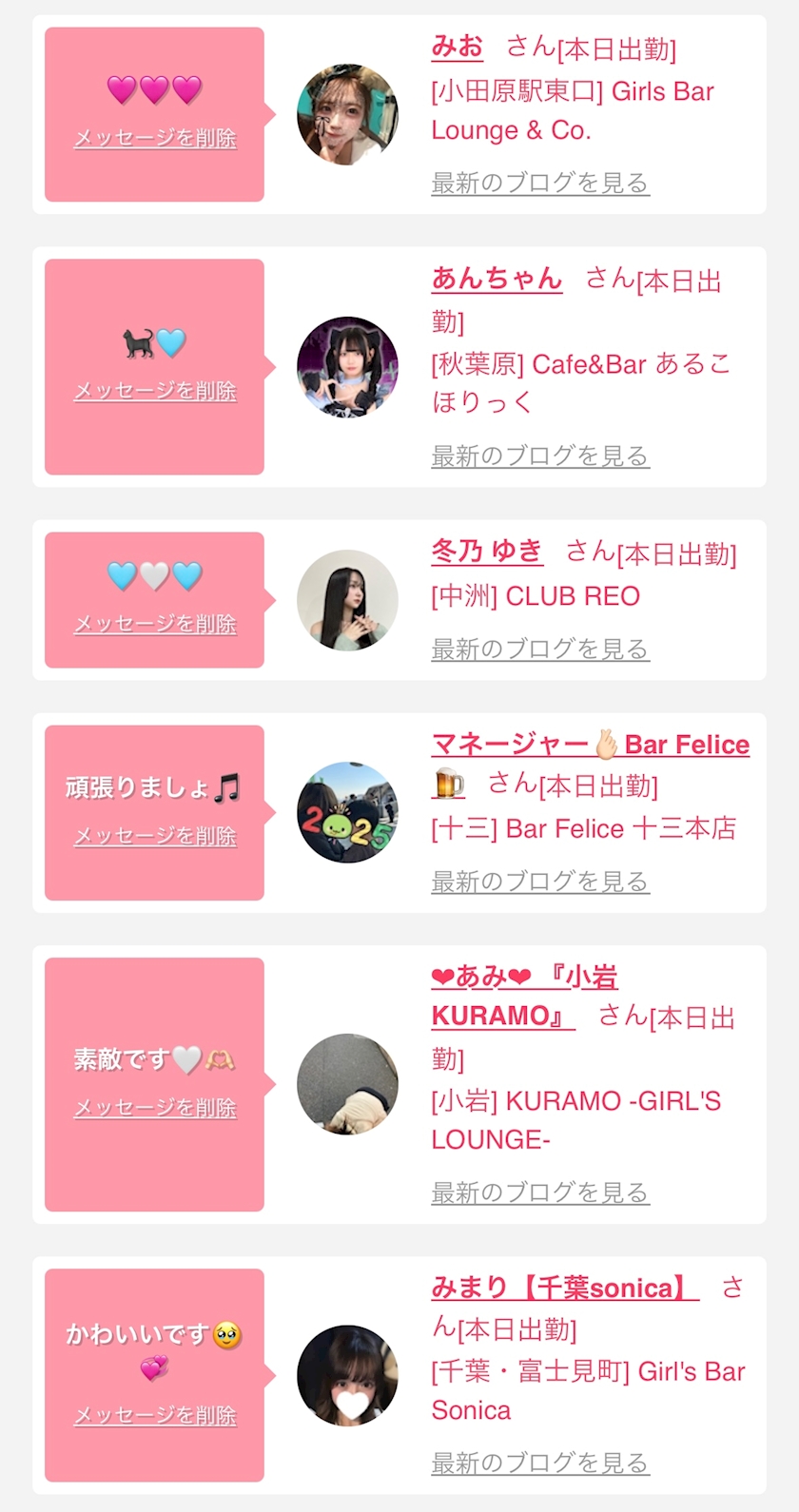The image size is (799, 1512).
Task: Open あんちゃん's profile link
Action: (x=497, y=279)
